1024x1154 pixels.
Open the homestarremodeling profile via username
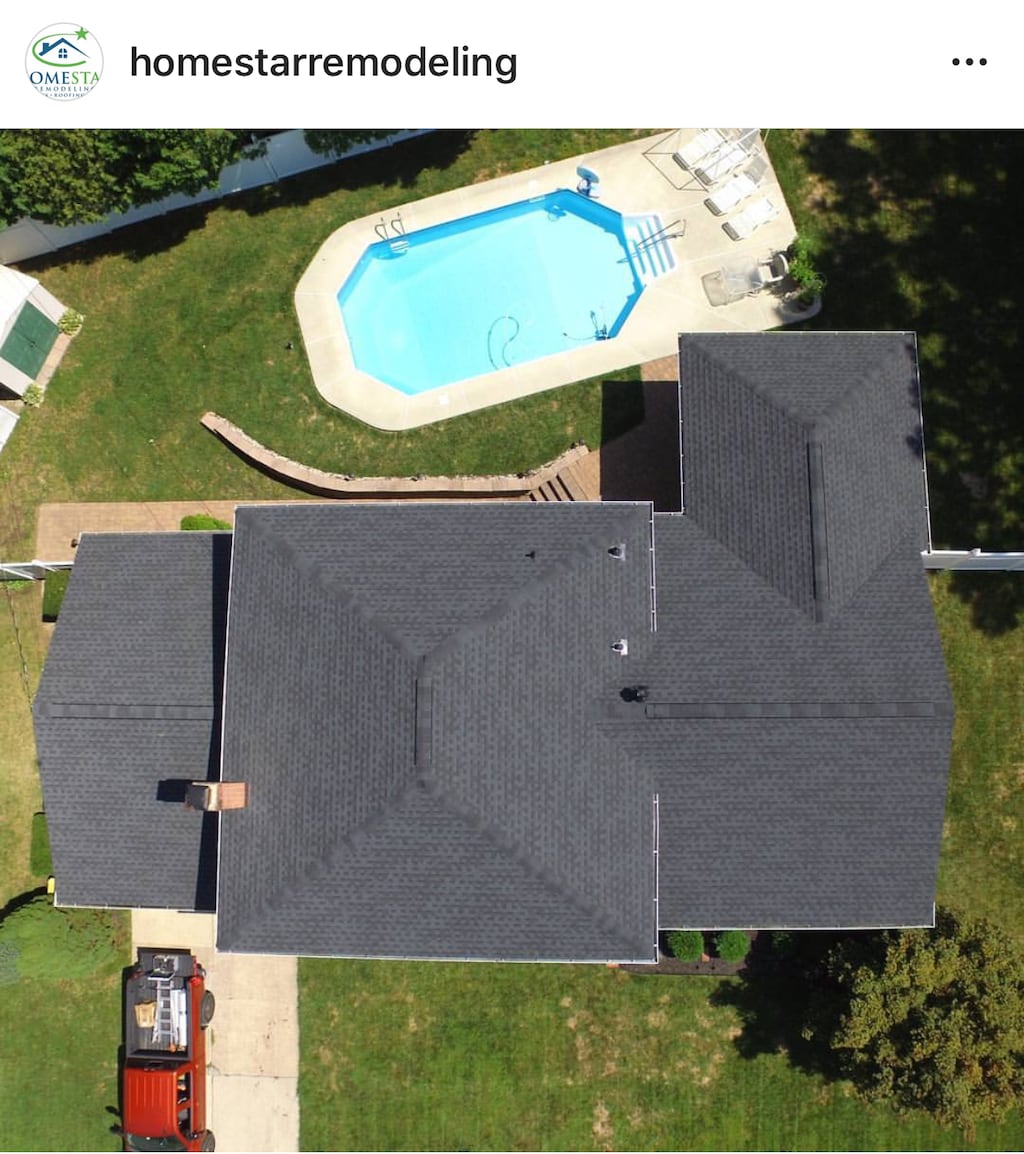[323, 62]
